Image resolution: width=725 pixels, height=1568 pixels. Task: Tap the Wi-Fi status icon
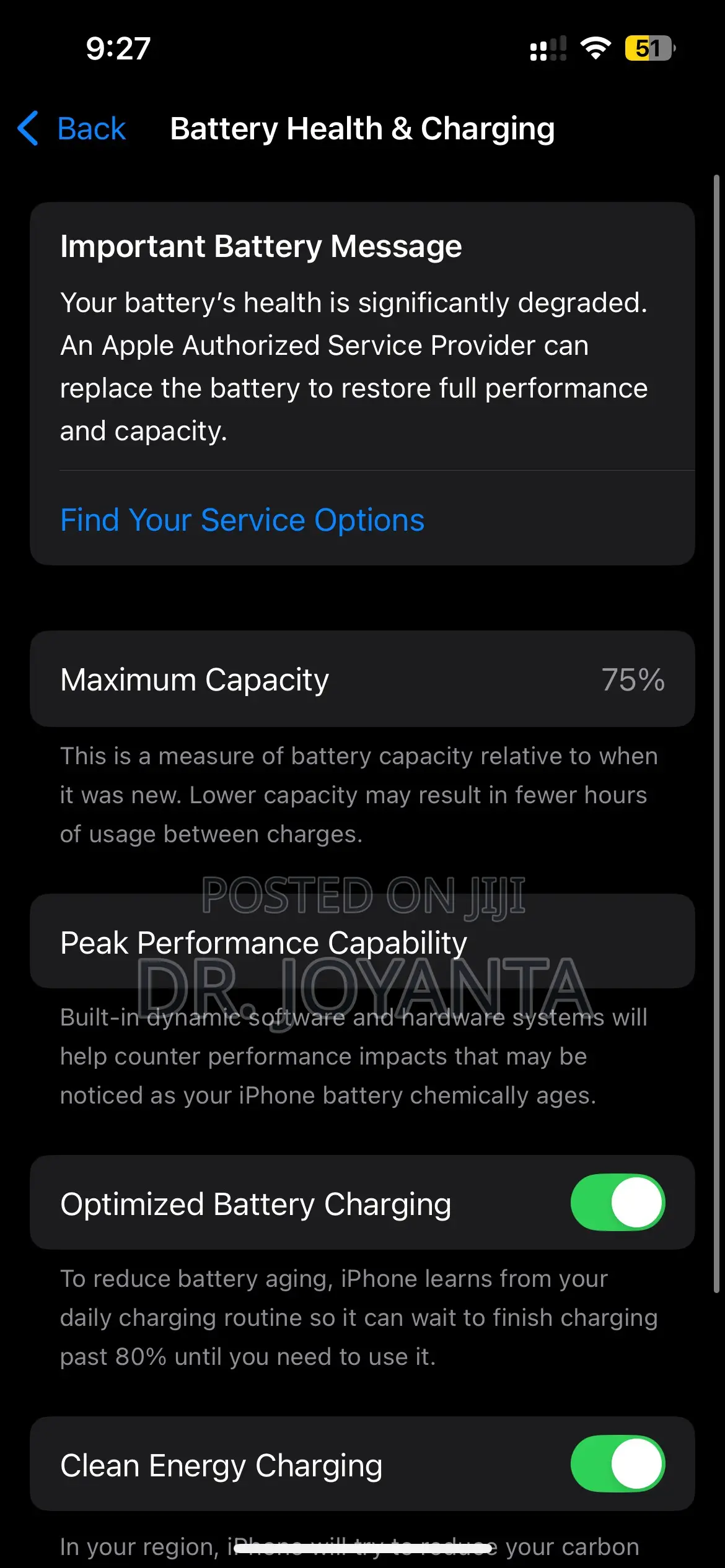pos(594,47)
